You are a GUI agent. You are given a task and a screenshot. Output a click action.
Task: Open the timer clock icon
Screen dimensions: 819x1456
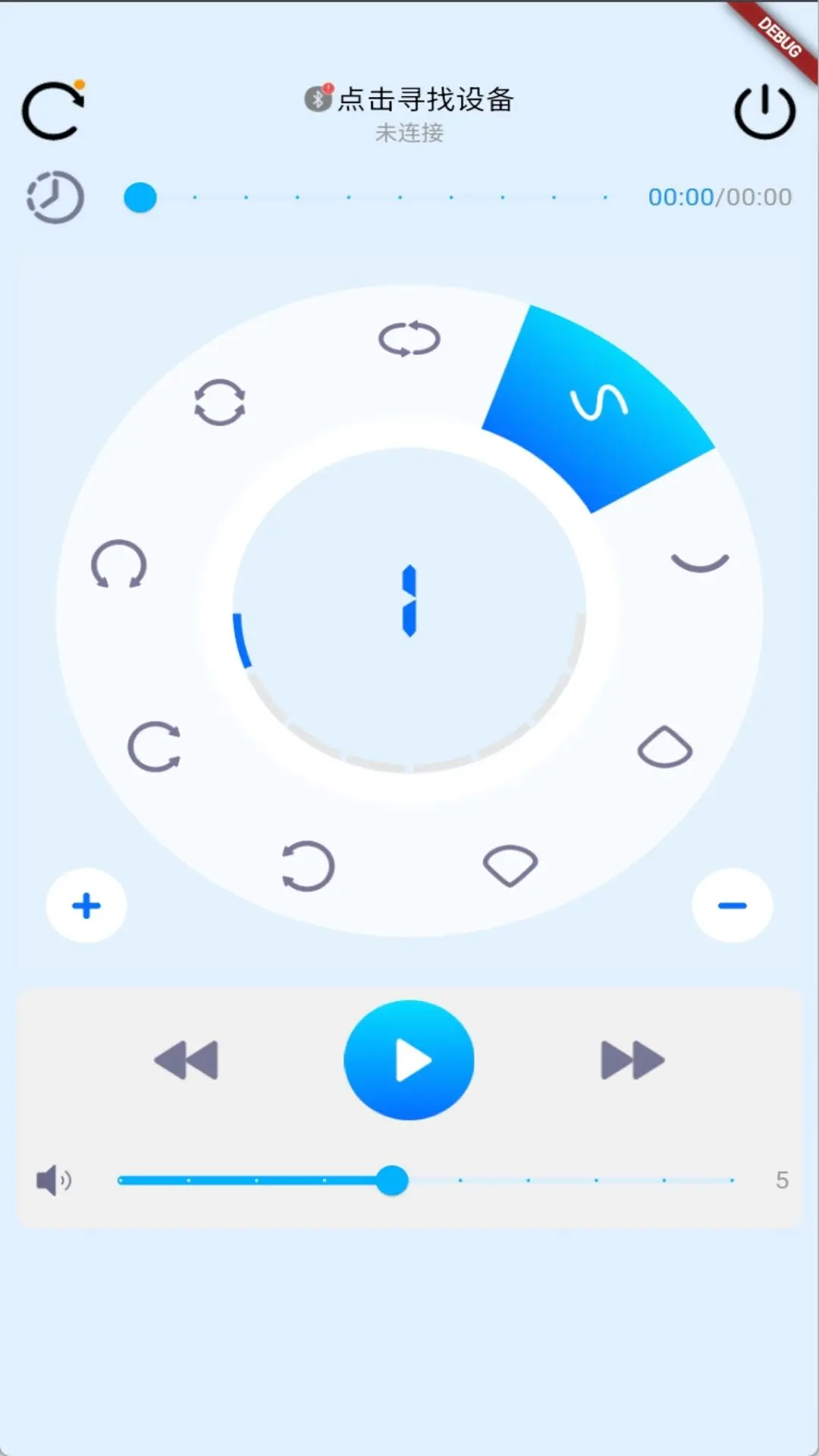click(x=55, y=197)
